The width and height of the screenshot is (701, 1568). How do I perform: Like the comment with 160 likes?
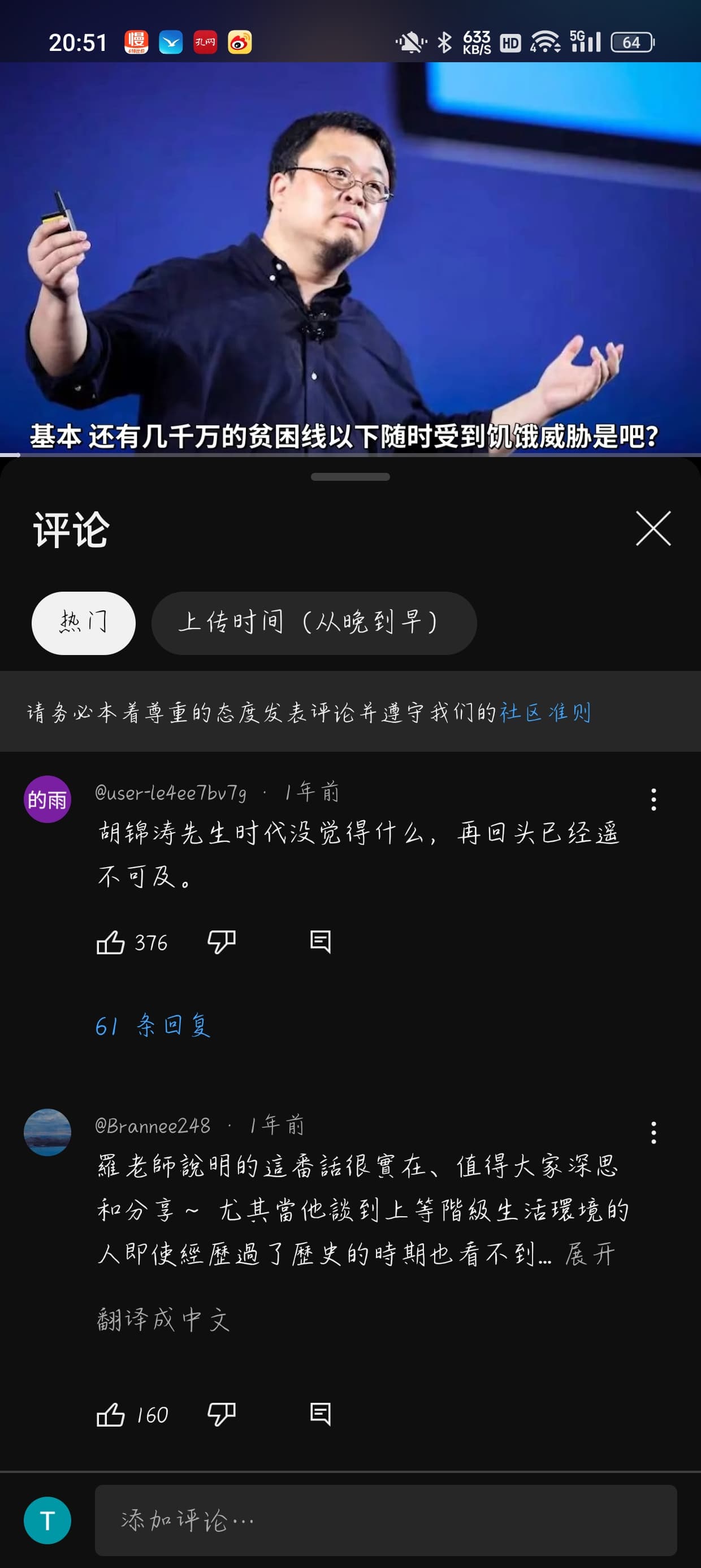tap(111, 1415)
